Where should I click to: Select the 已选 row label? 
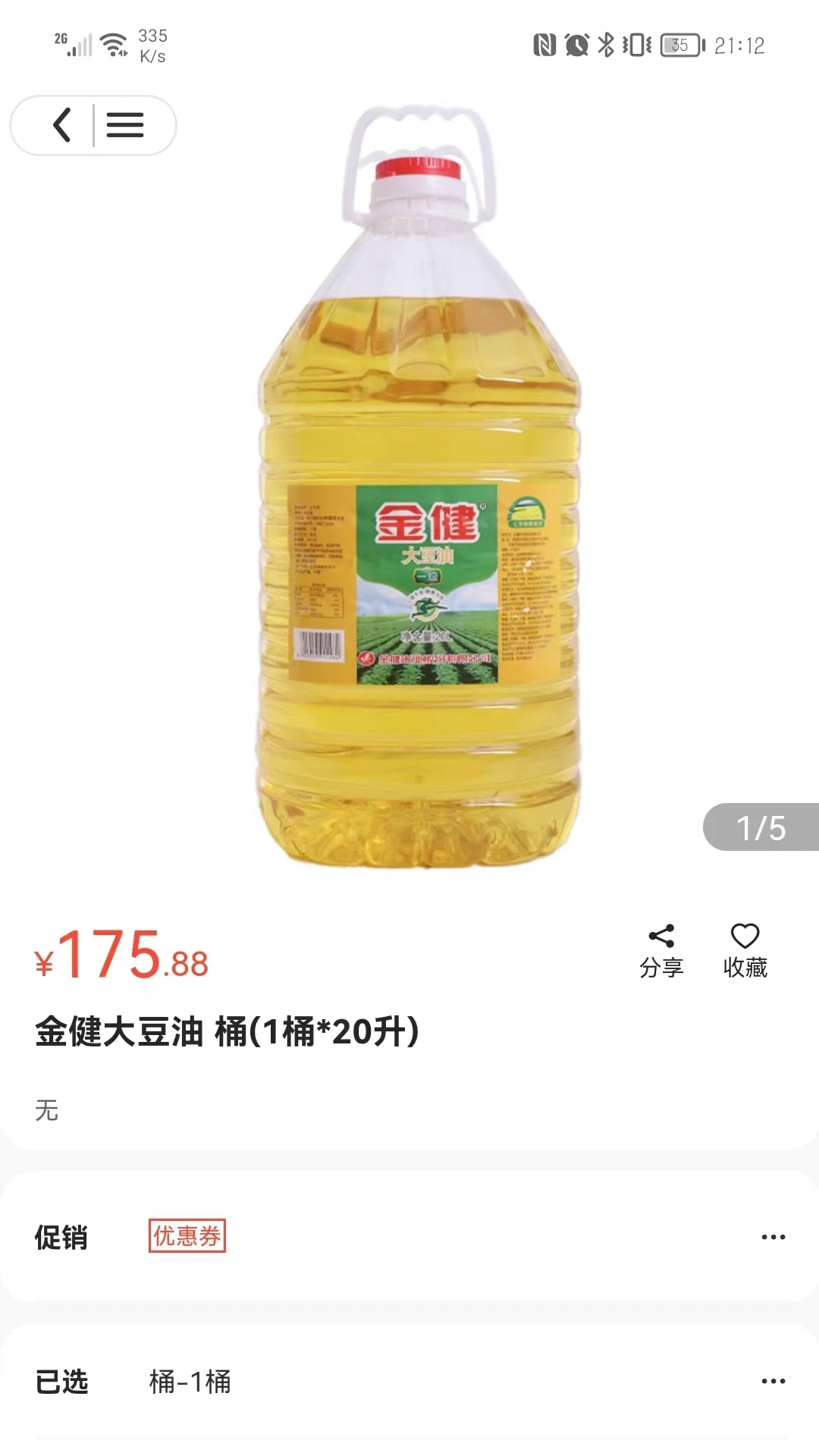tap(63, 1382)
